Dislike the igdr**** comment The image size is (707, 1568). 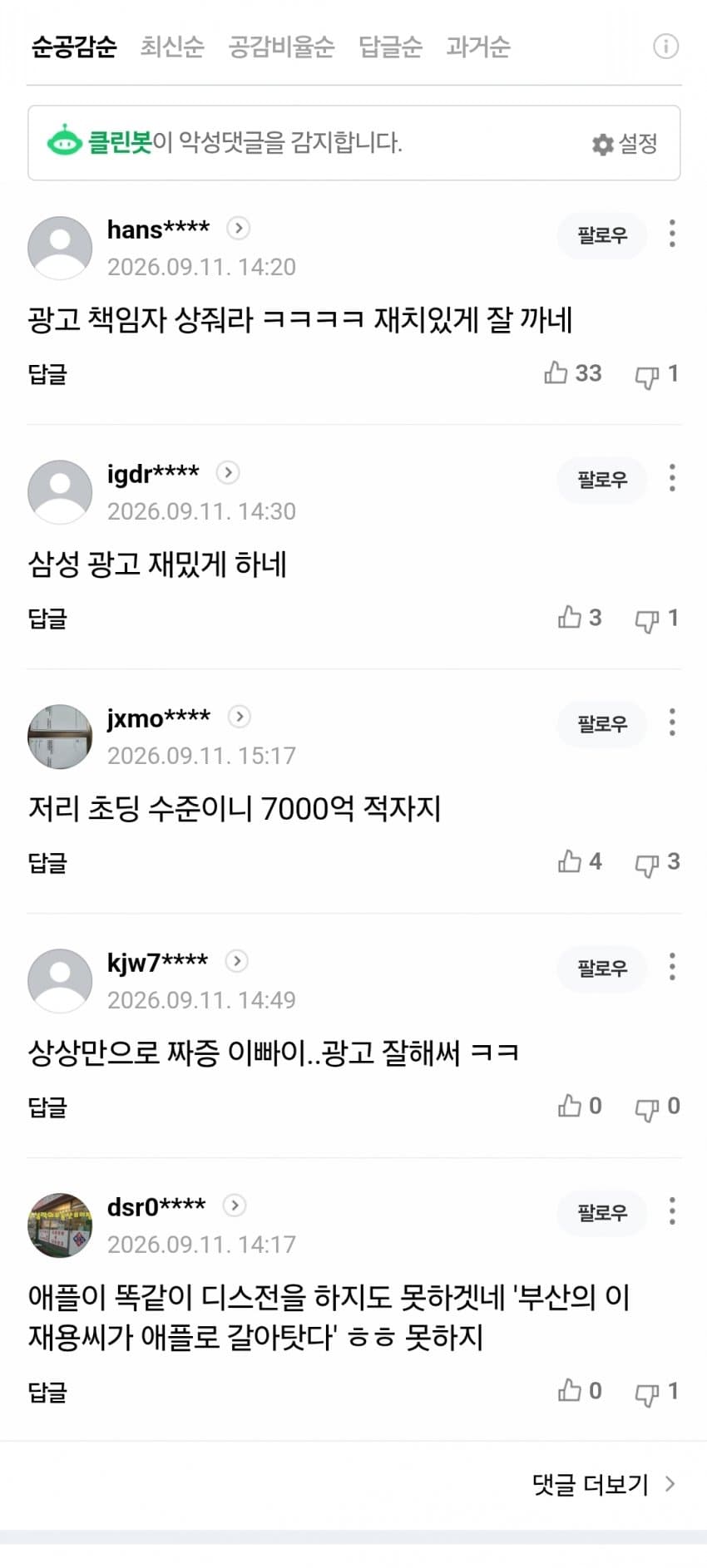pos(656,619)
